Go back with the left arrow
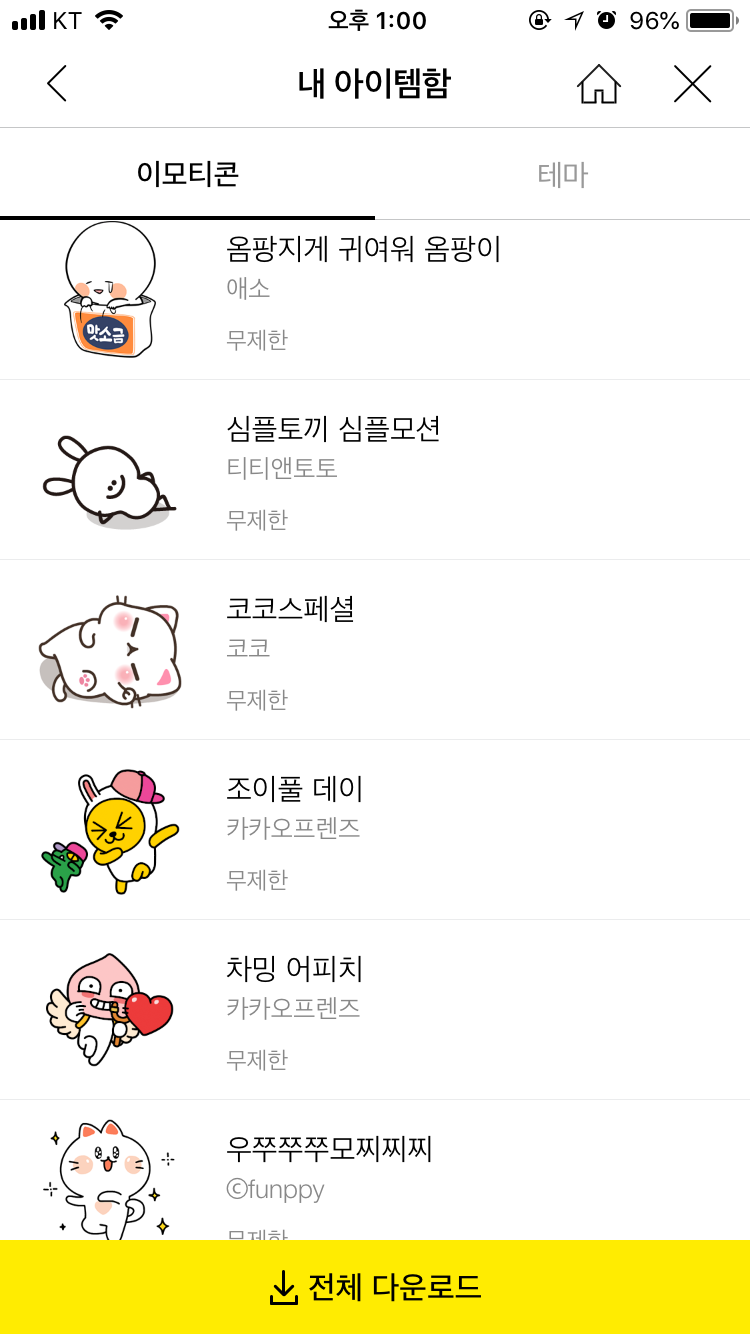 click(57, 84)
